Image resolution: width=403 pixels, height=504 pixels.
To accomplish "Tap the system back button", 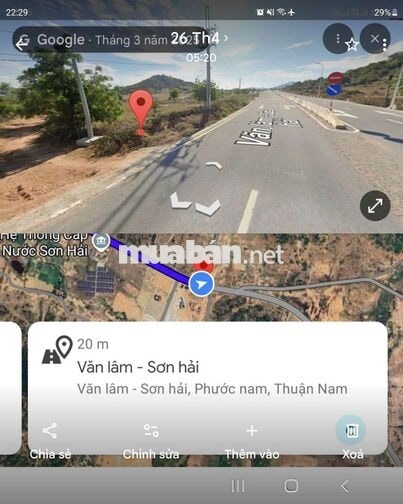I will [345, 486].
